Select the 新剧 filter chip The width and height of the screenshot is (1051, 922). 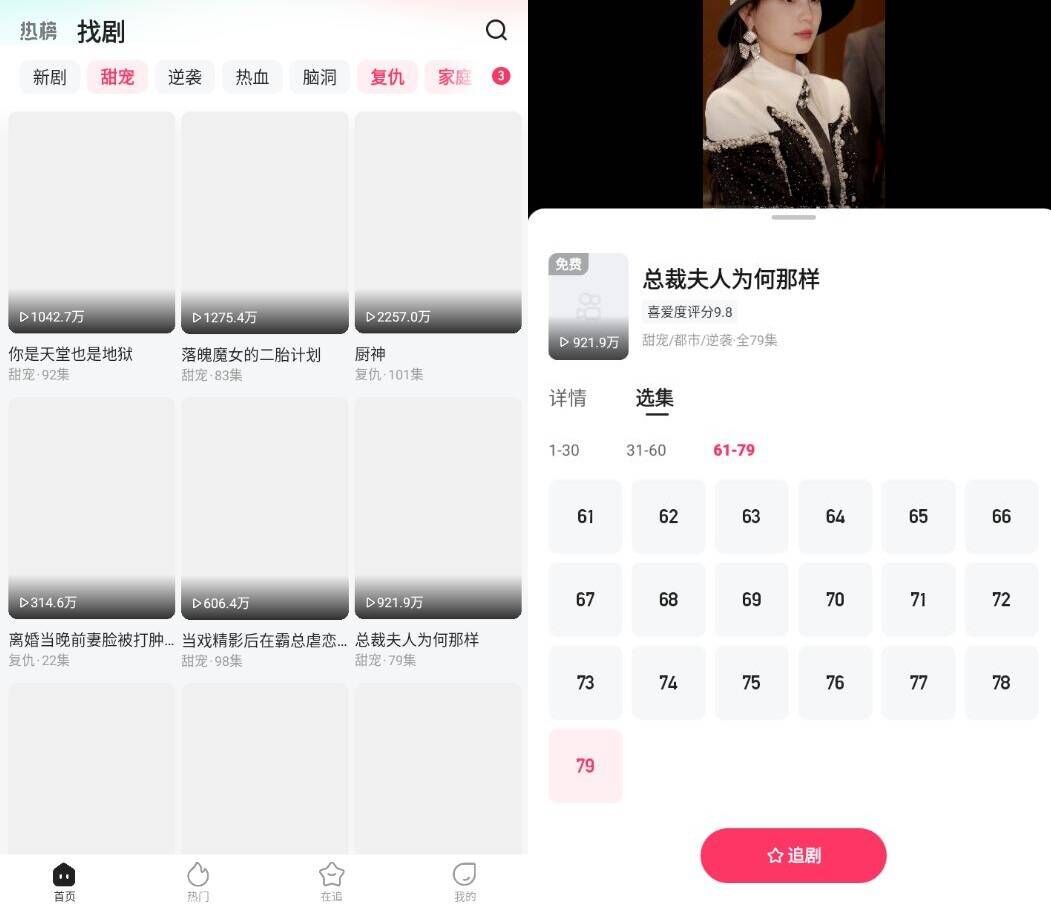[x=49, y=77]
